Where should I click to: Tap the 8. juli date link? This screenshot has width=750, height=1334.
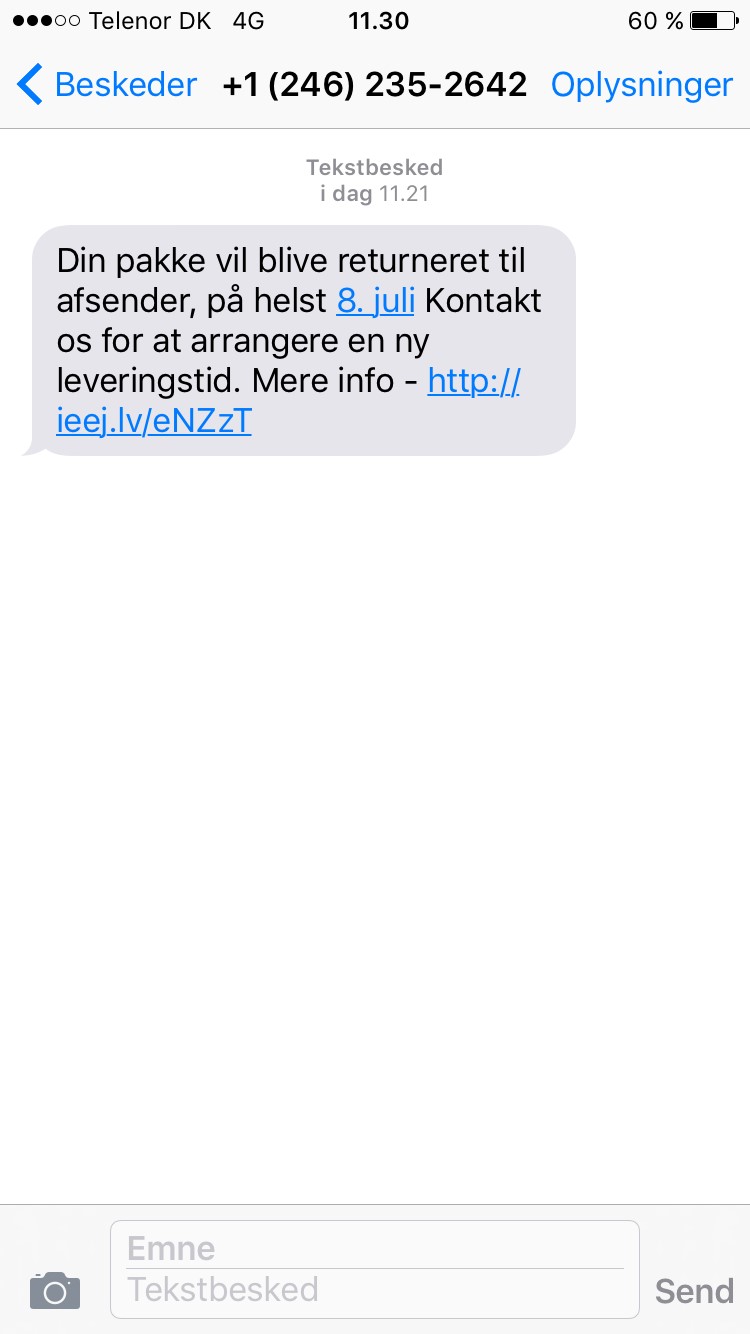[375, 300]
